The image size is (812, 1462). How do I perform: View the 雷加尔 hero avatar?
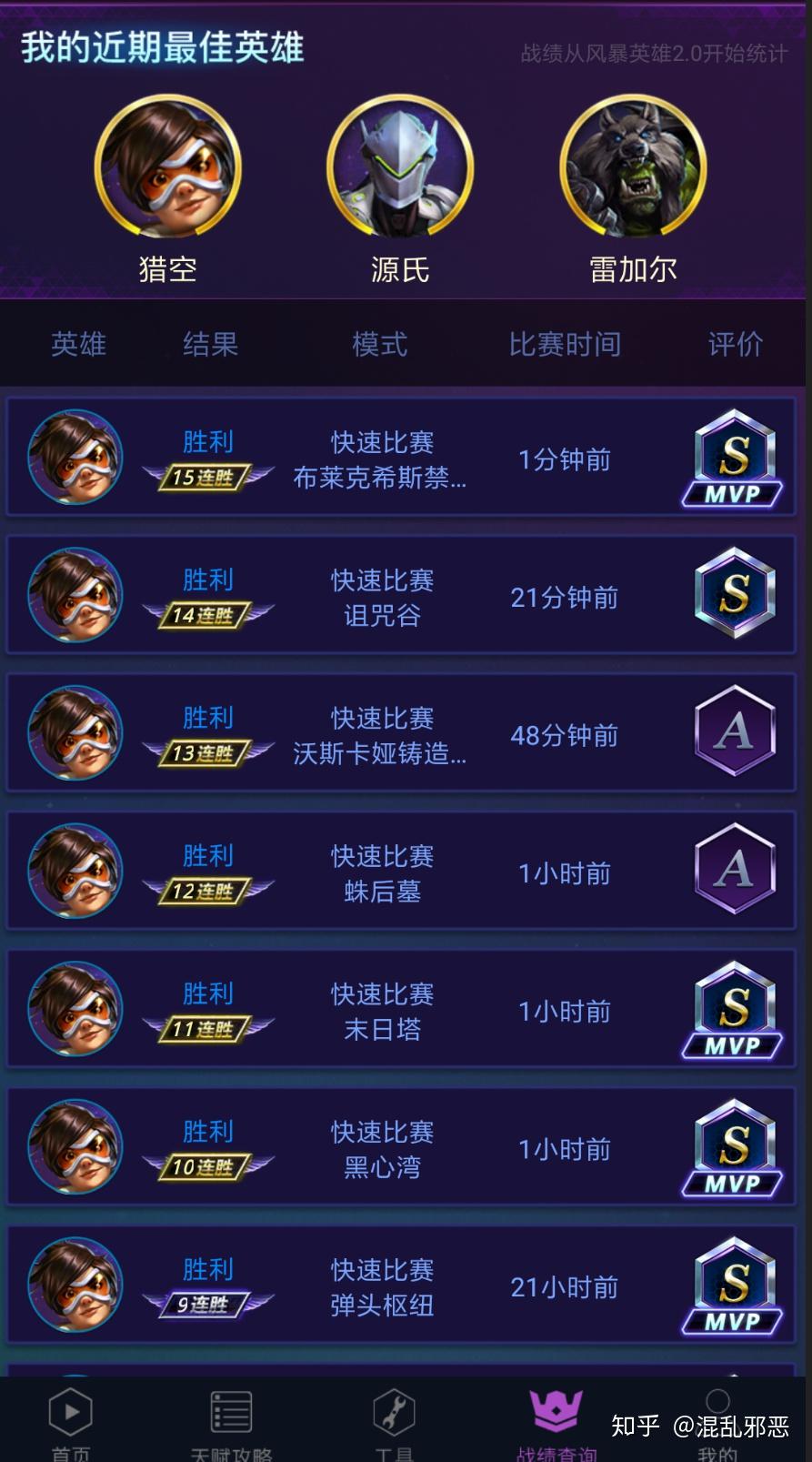click(x=633, y=166)
